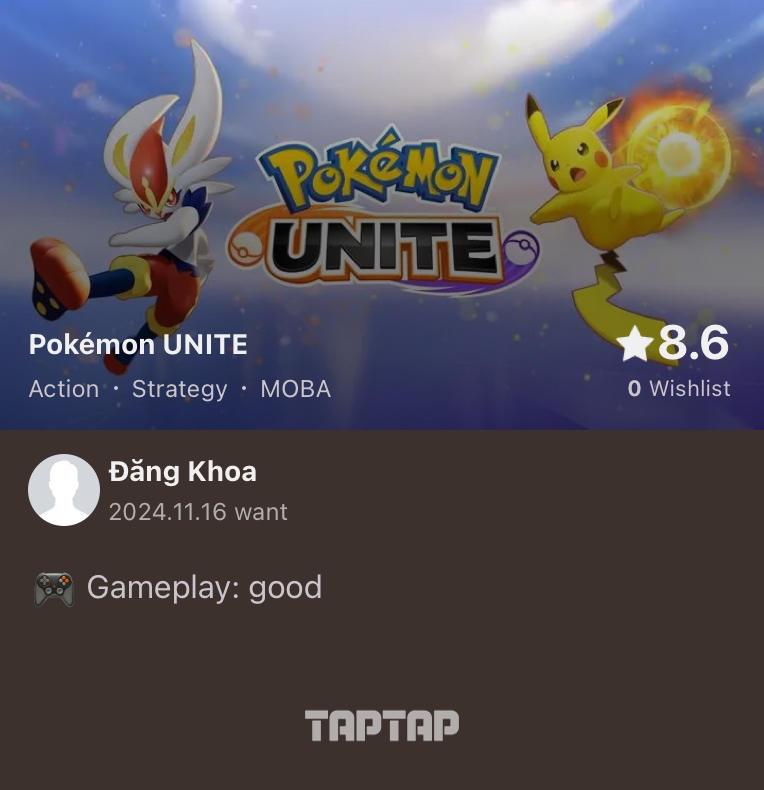Toggle the Wishlist for Pokémon UNITE

(679, 389)
